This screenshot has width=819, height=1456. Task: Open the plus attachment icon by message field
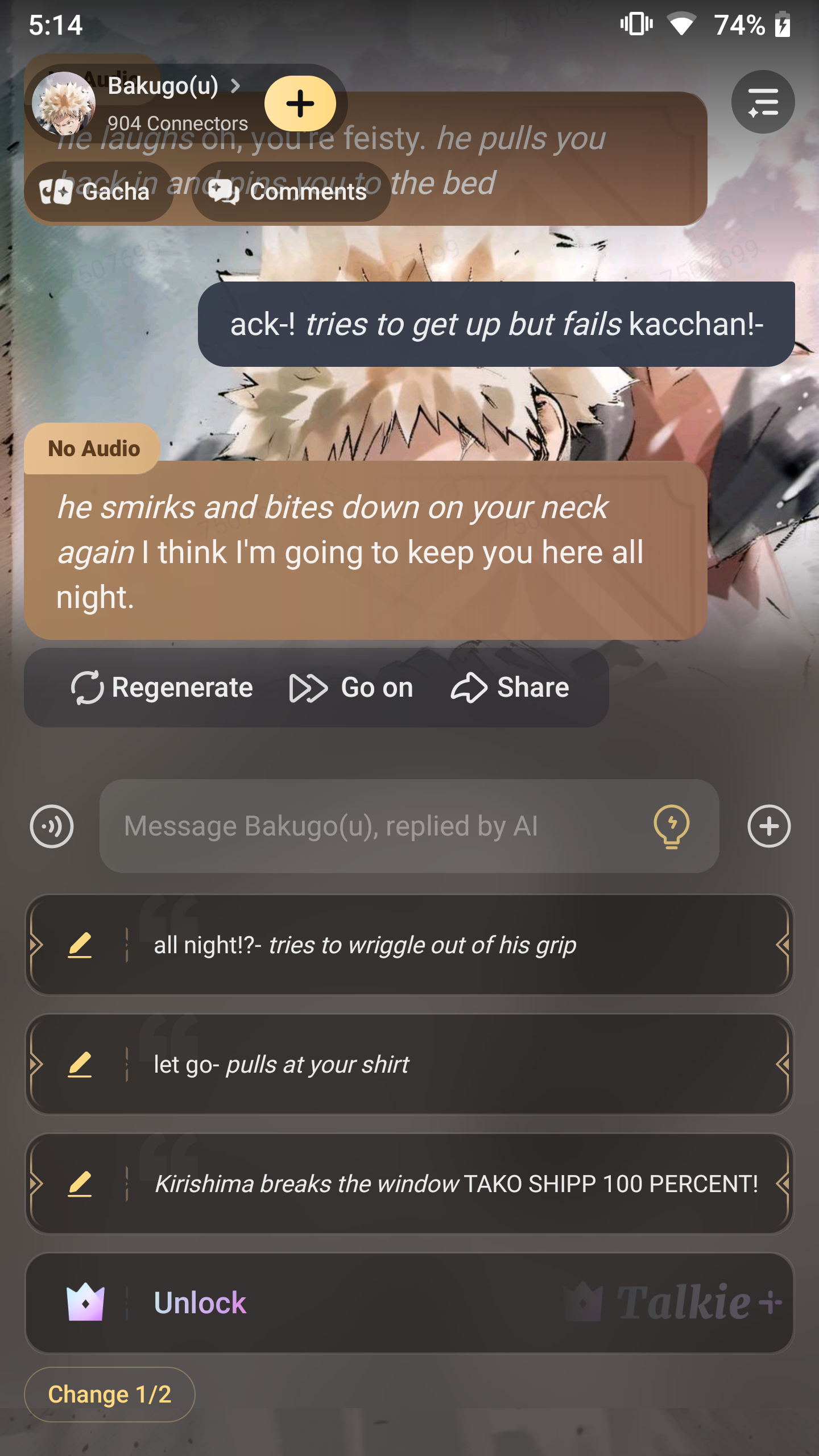[x=769, y=826]
